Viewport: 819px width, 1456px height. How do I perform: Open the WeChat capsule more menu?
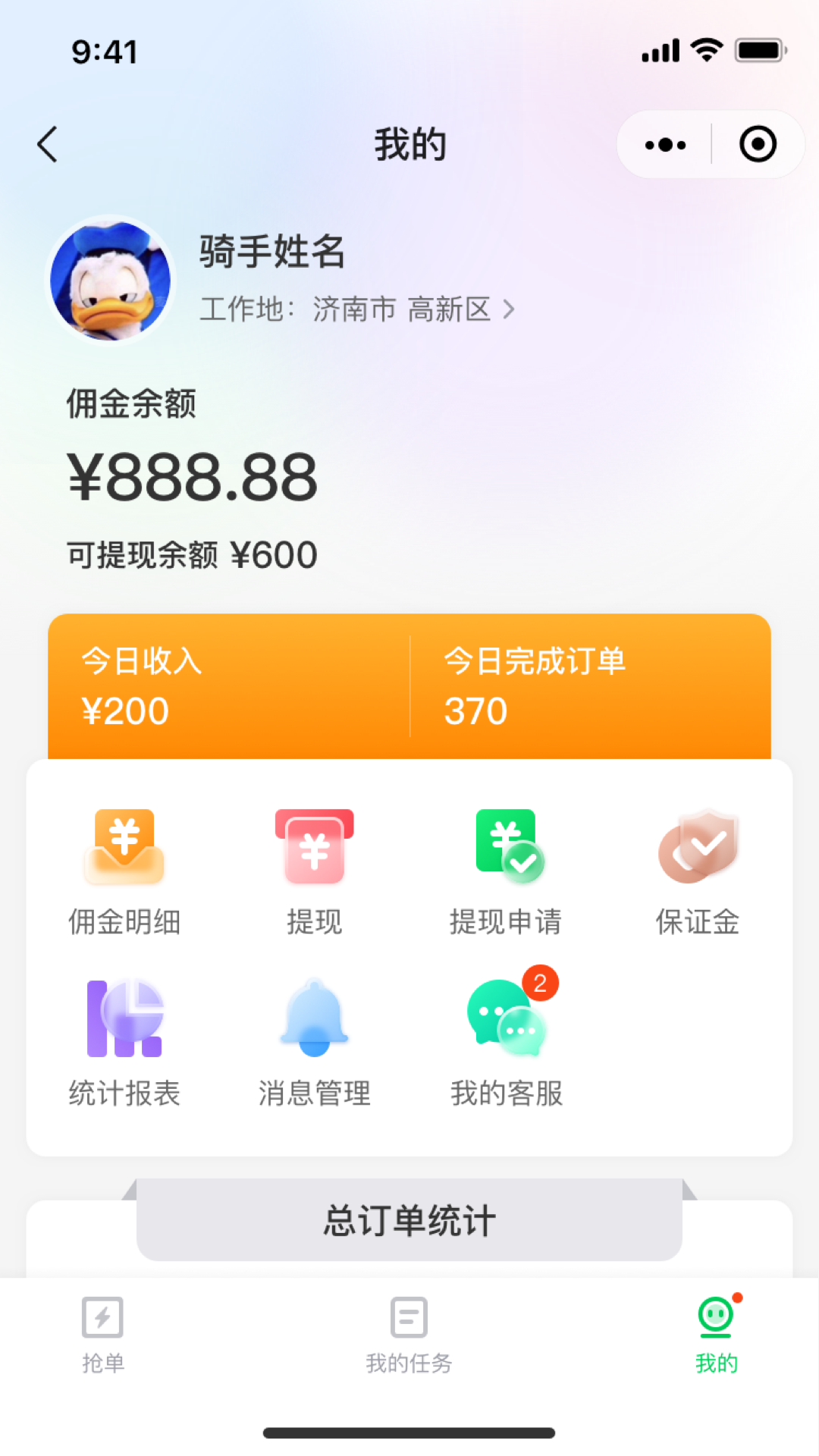pos(664,144)
